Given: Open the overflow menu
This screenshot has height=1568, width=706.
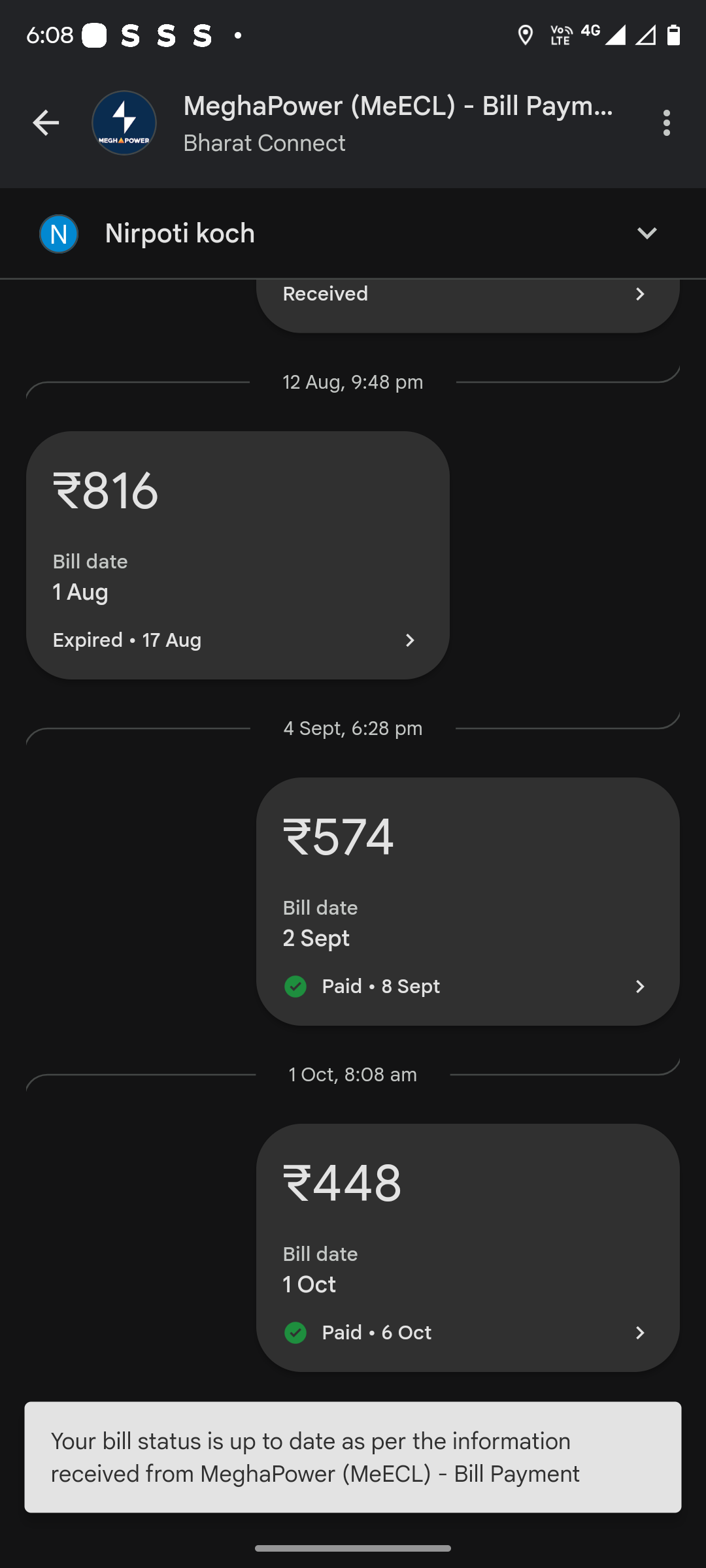Looking at the screenshot, I should tap(666, 123).
